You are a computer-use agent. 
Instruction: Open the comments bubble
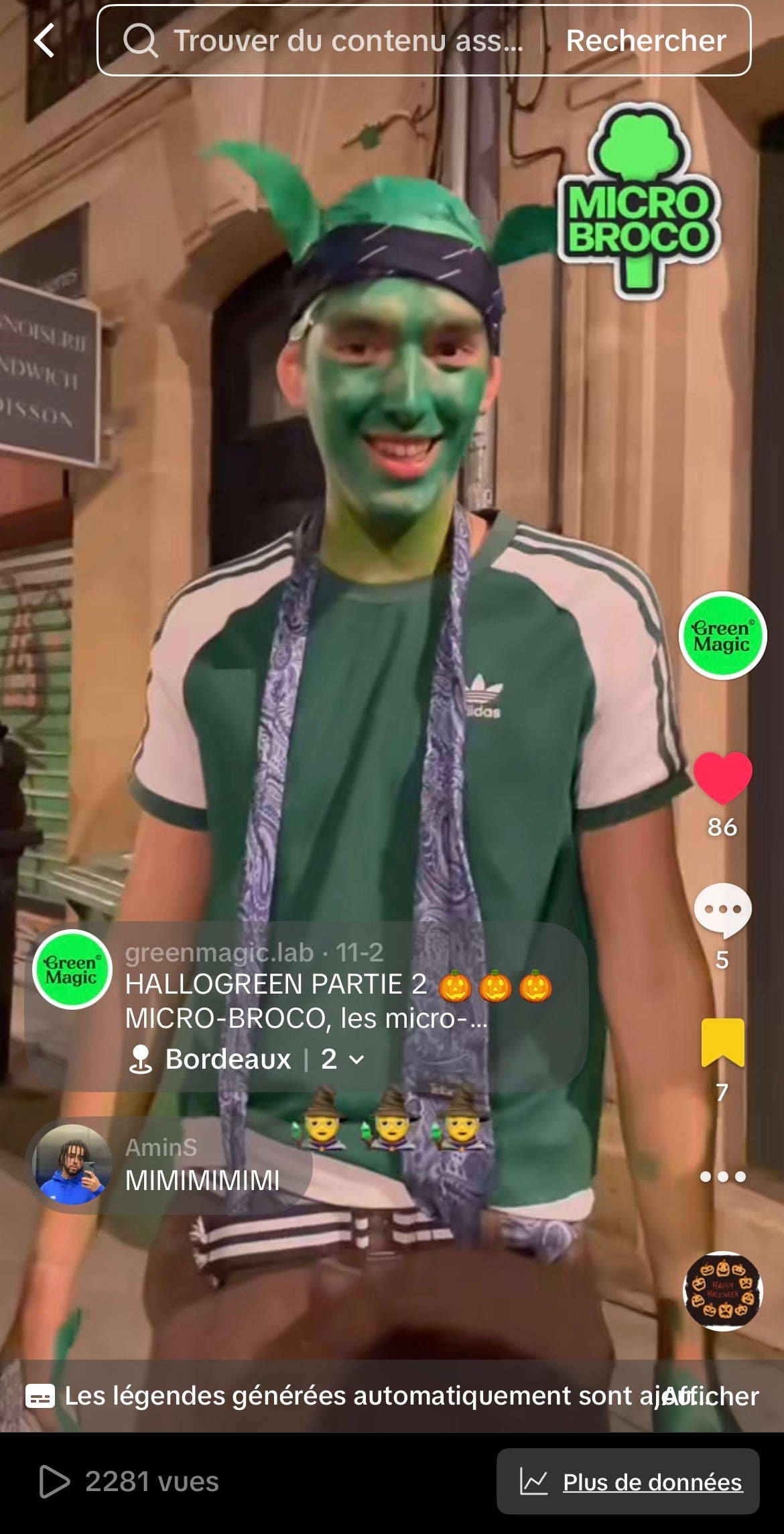[722, 910]
